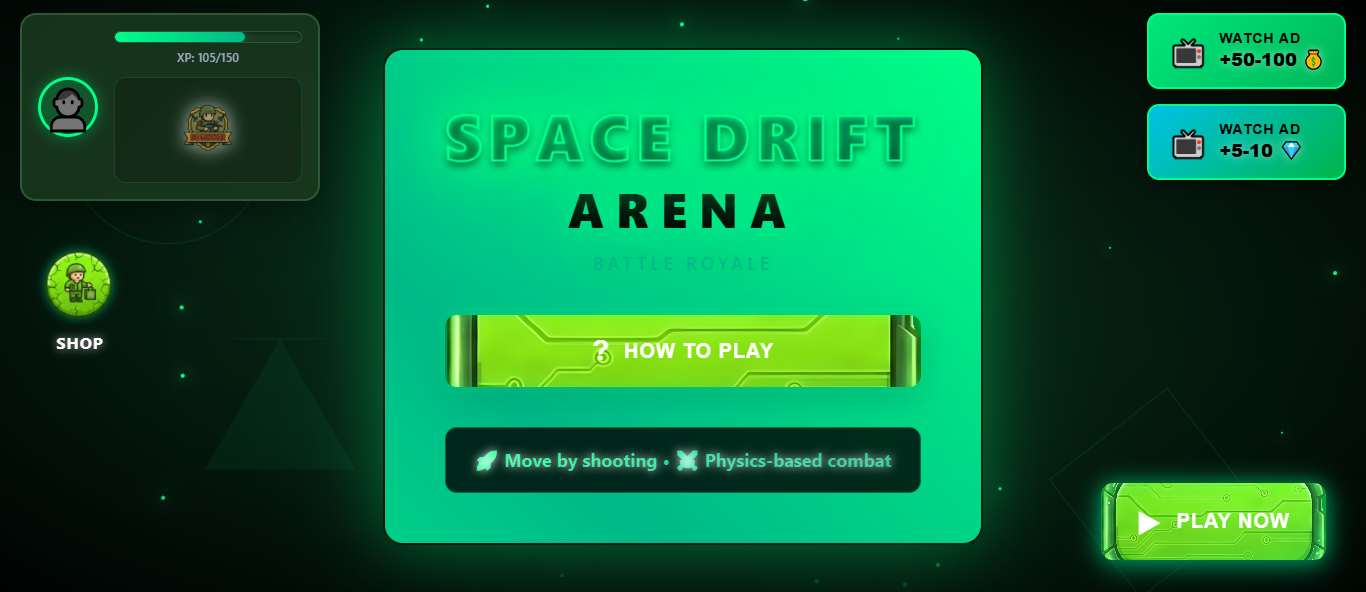Watch ad for +50-100 coins
This screenshot has width=1366, height=592.
1246,51
